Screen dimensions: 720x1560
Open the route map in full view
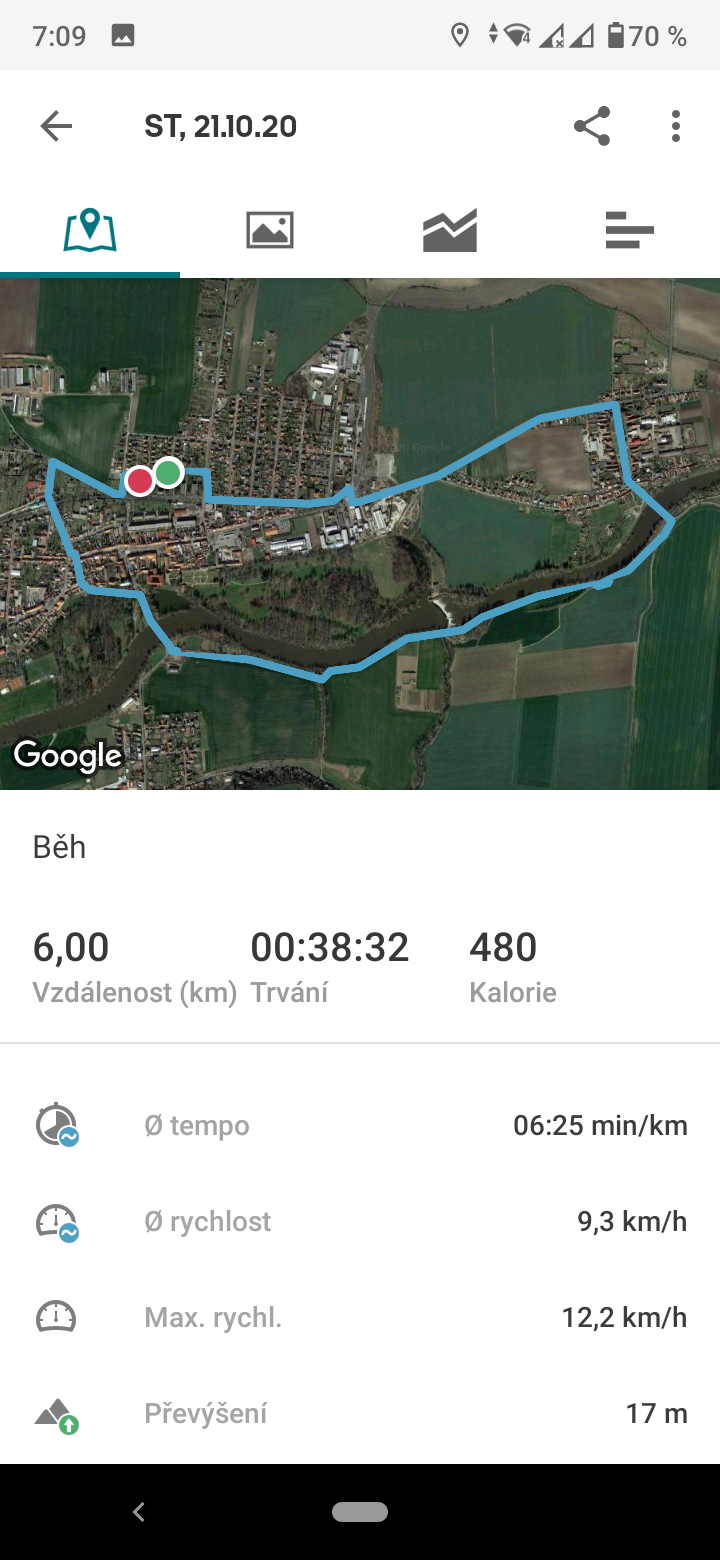(360, 534)
